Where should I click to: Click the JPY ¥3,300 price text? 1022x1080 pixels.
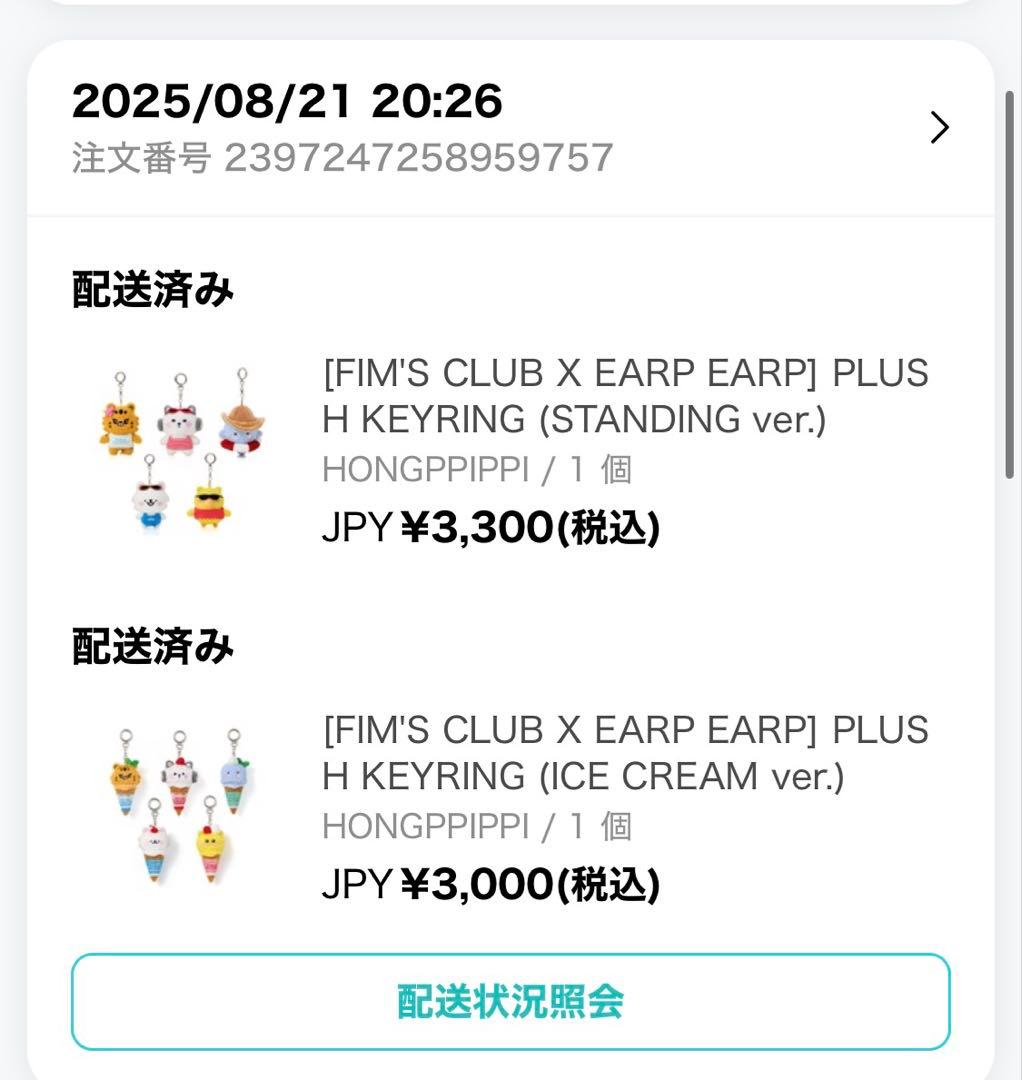490,527
